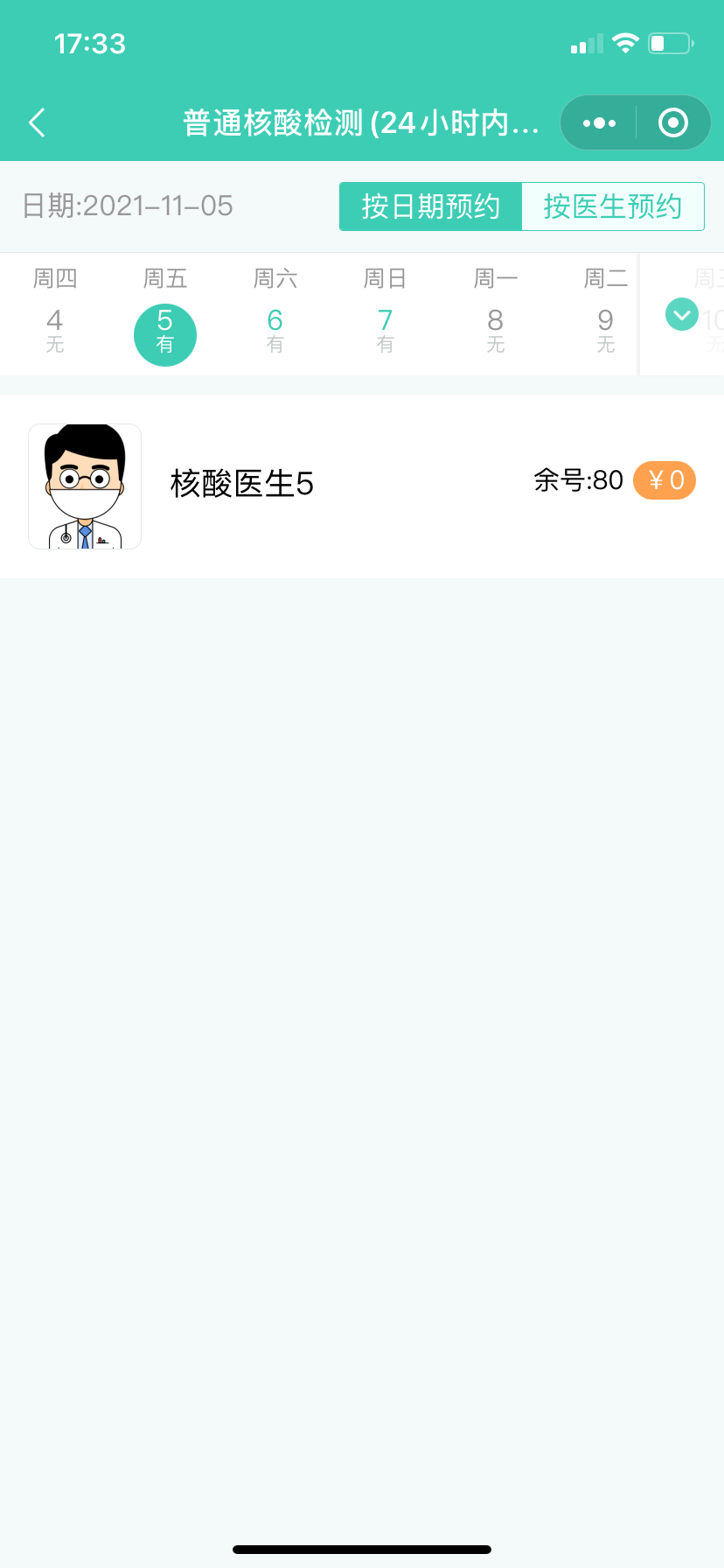This screenshot has width=724, height=1568.
Task: Expand the date calendar with the chevron
Action: [682, 314]
